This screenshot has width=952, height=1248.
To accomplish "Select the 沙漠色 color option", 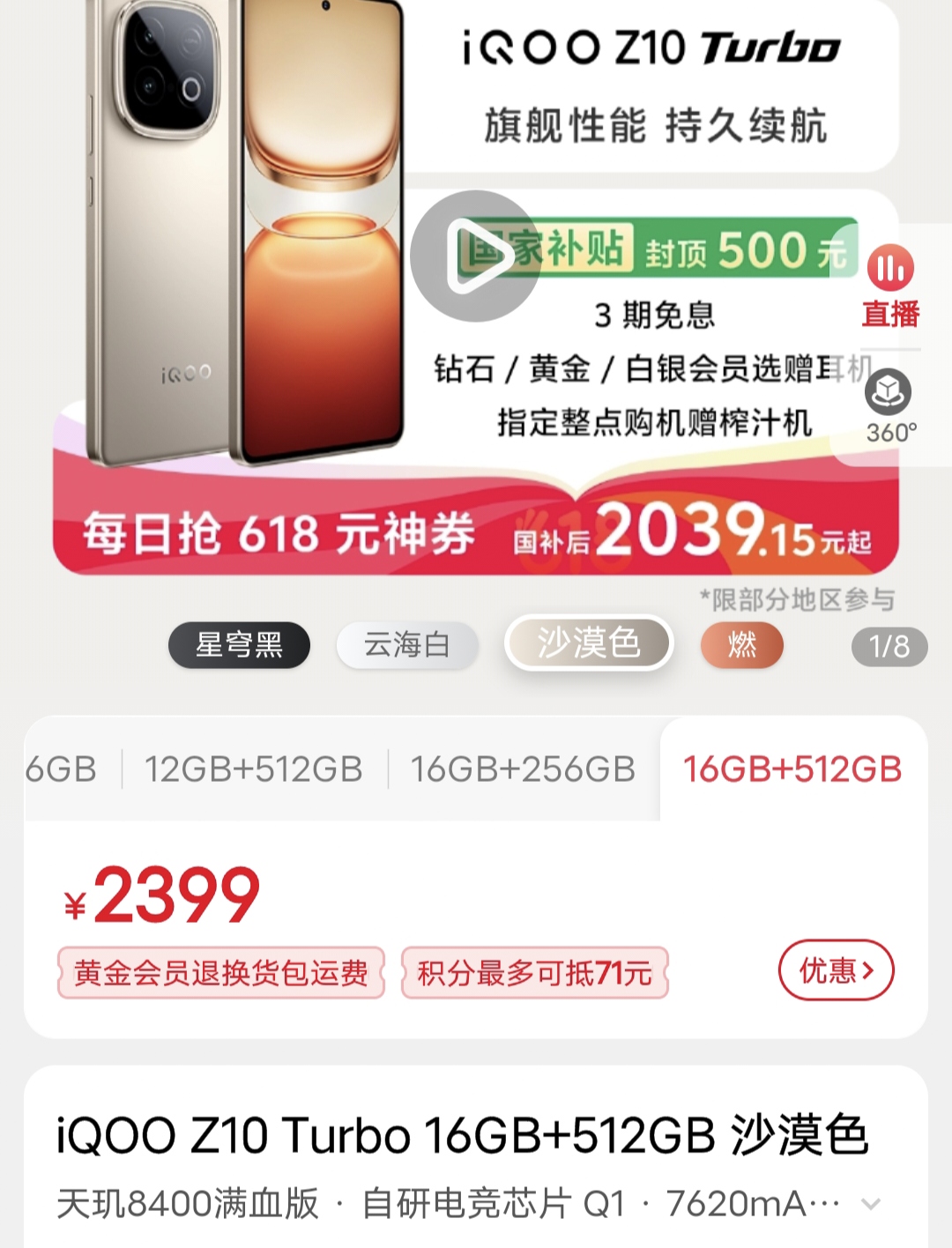I will click(589, 643).
